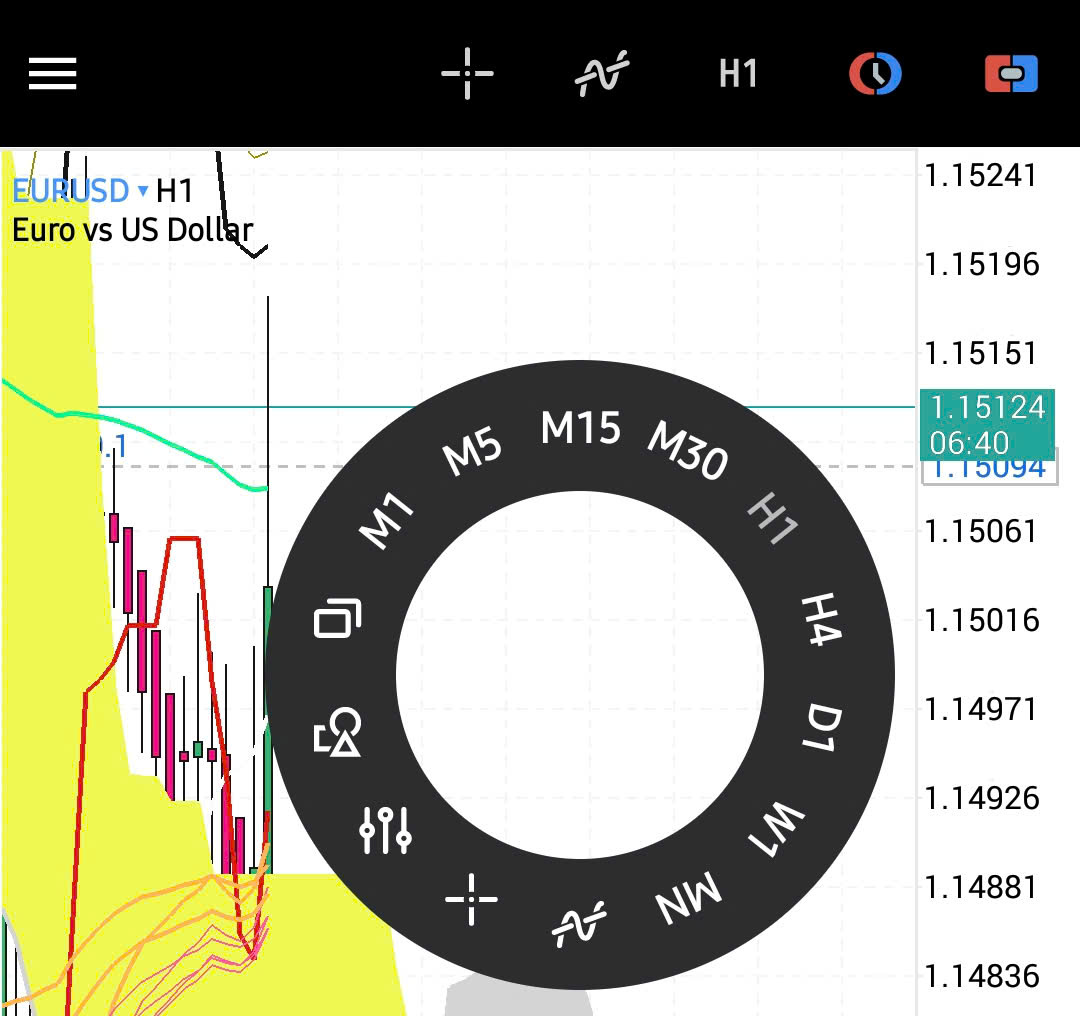Activate crosshair in radial menu
Viewport: 1080px width, 1016px height.
(x=471, y=898)
